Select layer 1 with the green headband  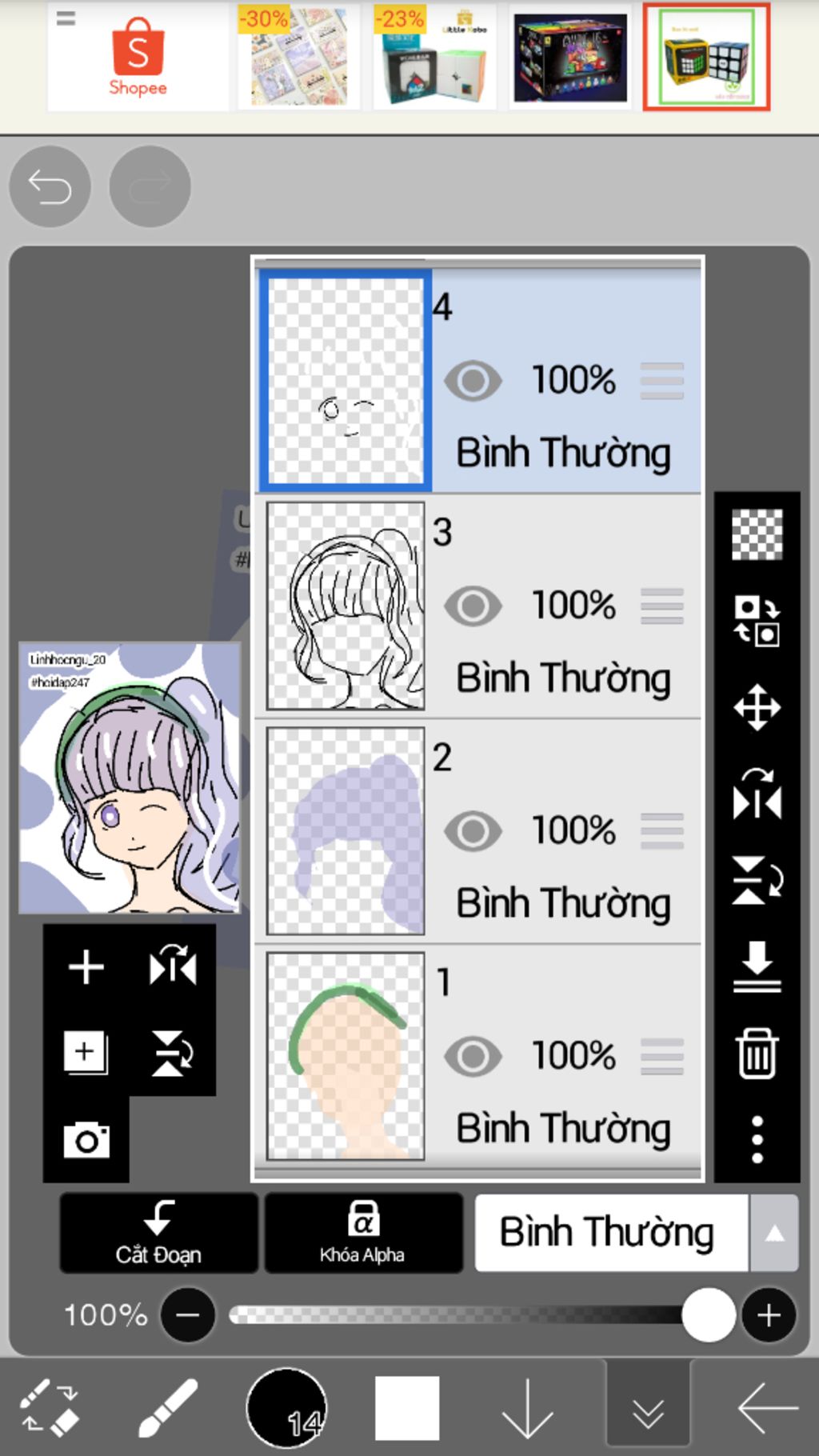click(x=346, y=1055)
